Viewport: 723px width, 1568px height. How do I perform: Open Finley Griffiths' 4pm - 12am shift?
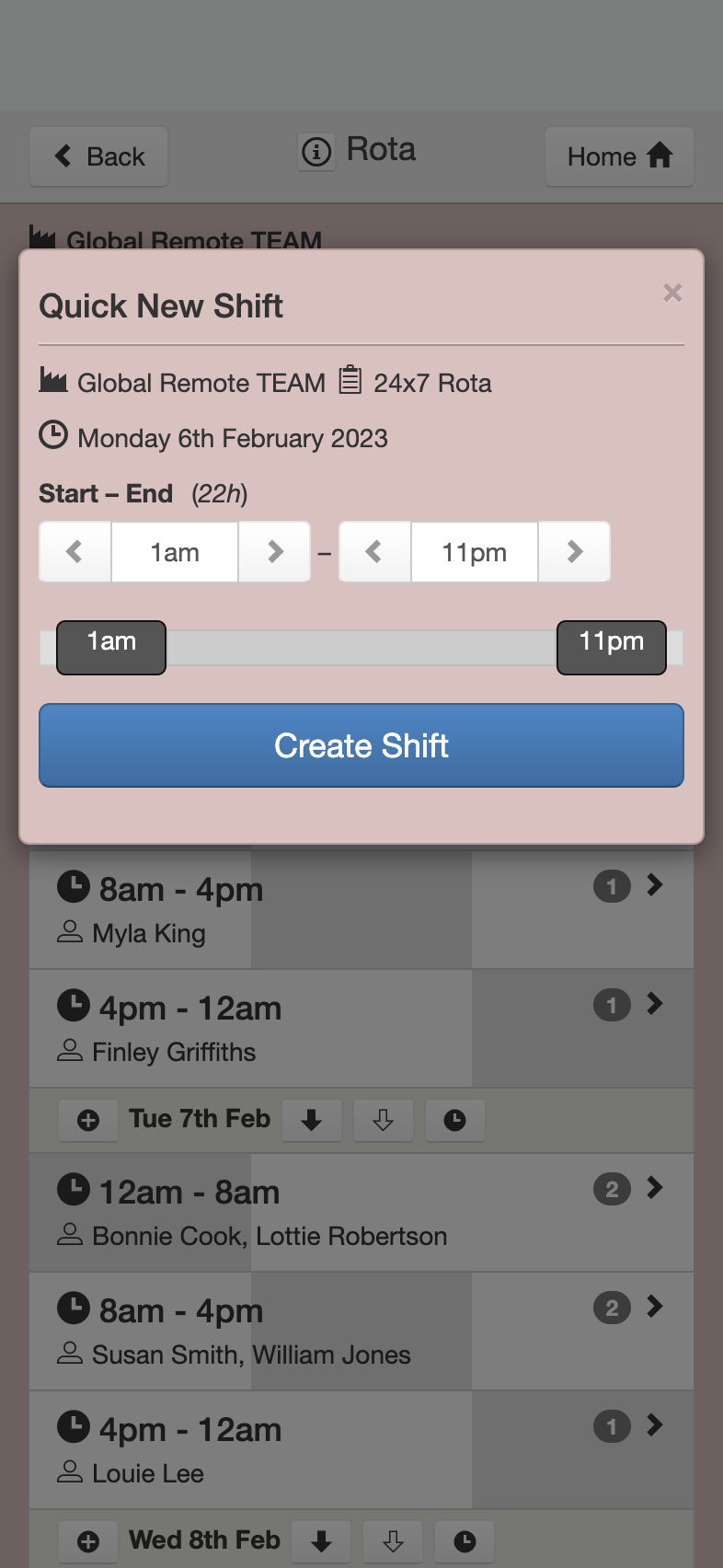pos(361,1028)
